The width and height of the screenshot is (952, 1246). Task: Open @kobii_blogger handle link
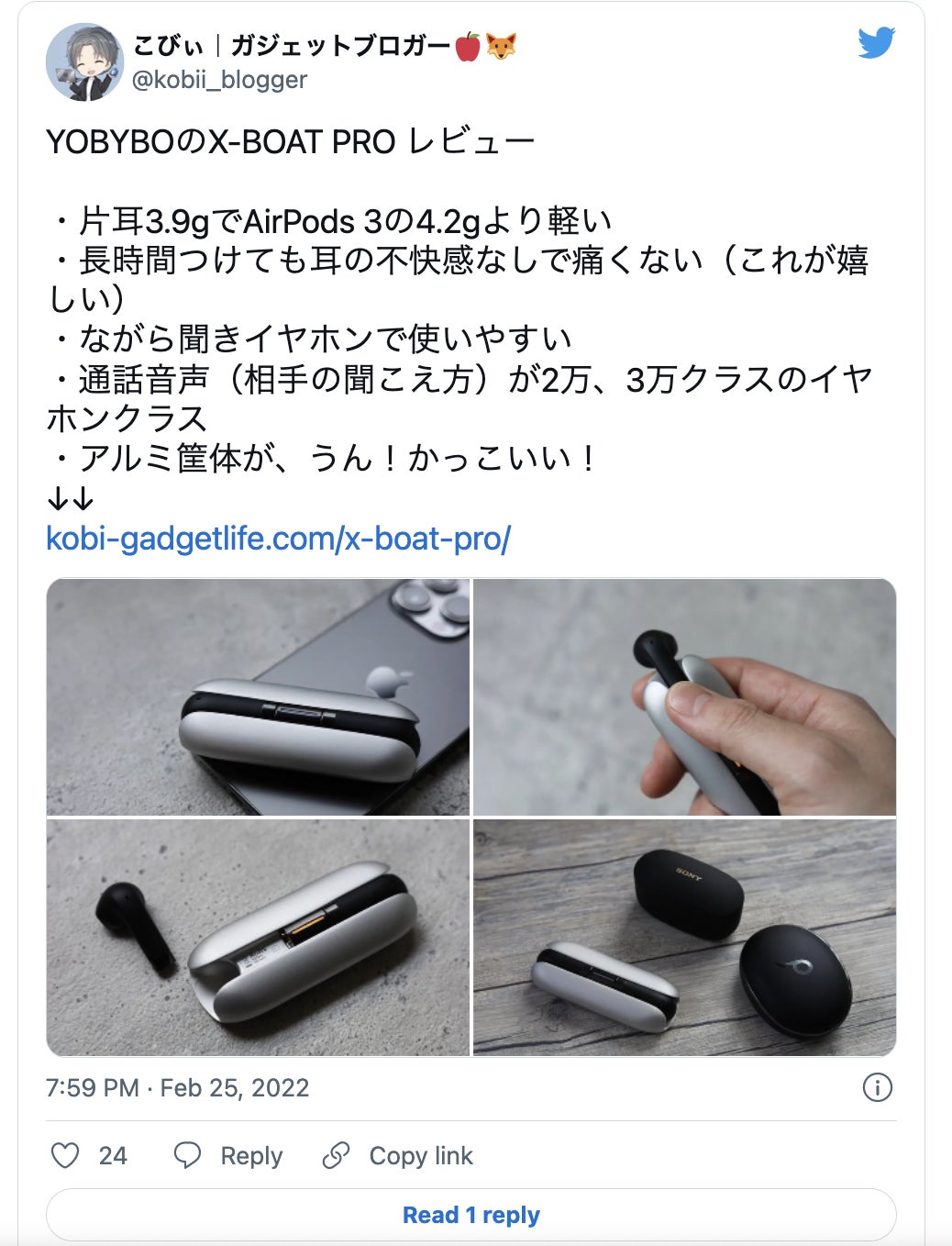click(x=219, y=80)
